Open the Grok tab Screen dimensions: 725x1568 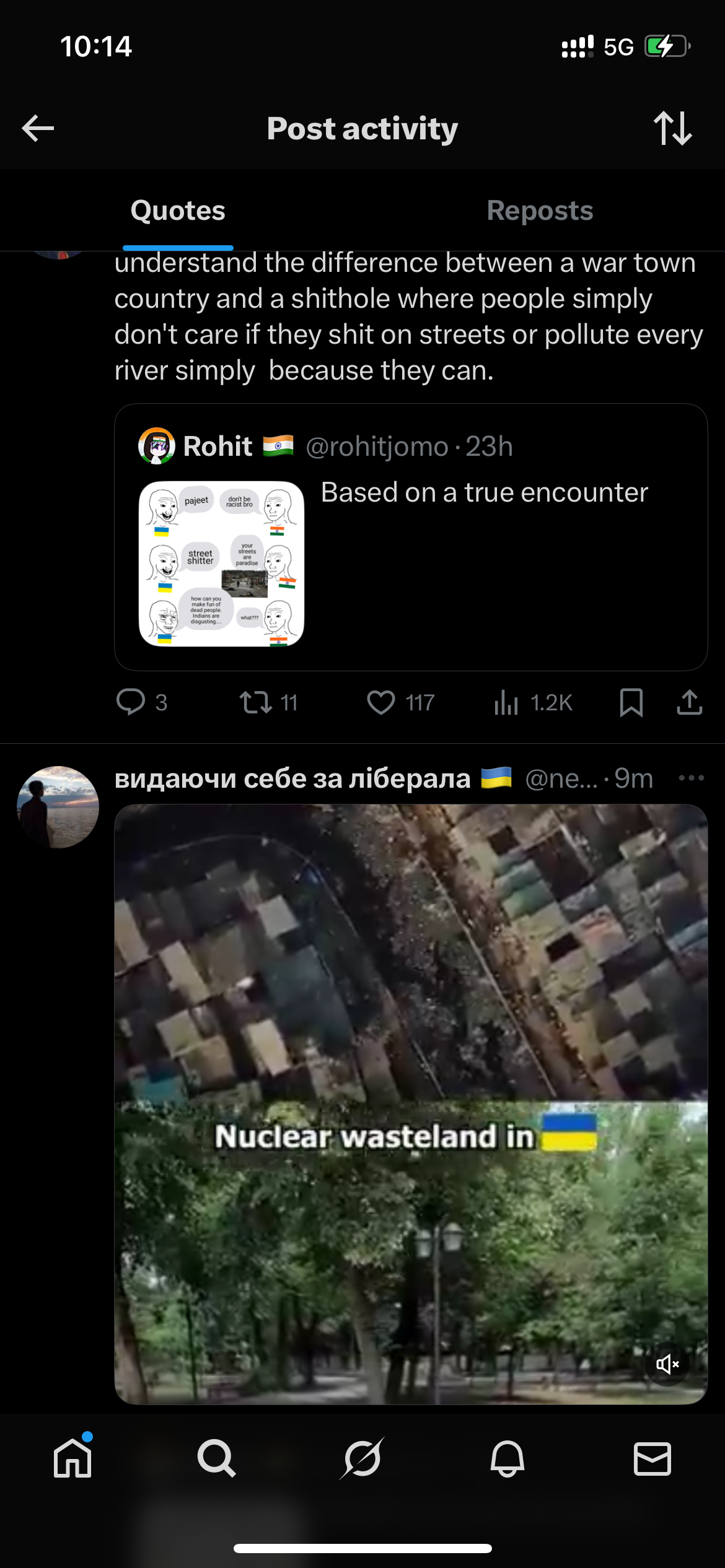(x=362, y=1458)
